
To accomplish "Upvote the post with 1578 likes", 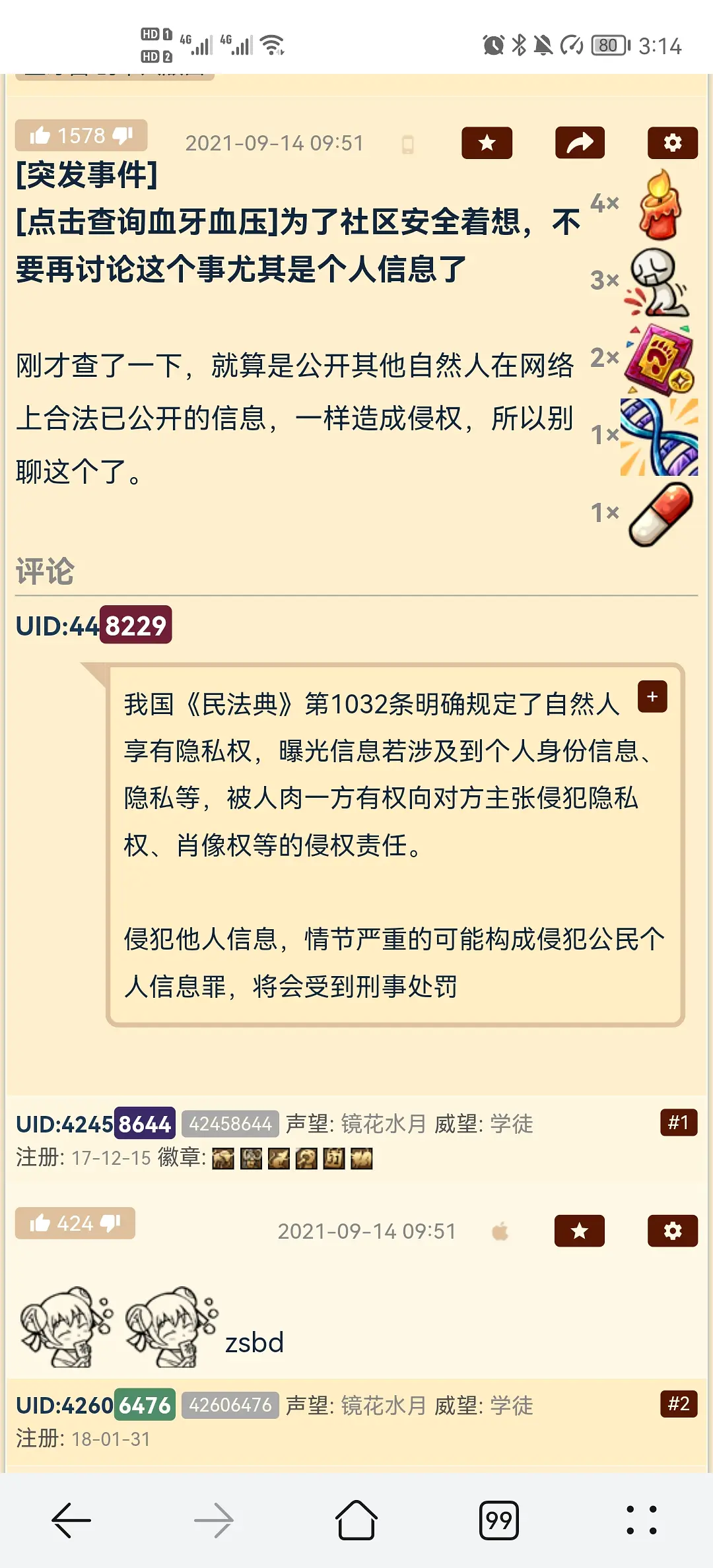I will click(x=40, y=136).
